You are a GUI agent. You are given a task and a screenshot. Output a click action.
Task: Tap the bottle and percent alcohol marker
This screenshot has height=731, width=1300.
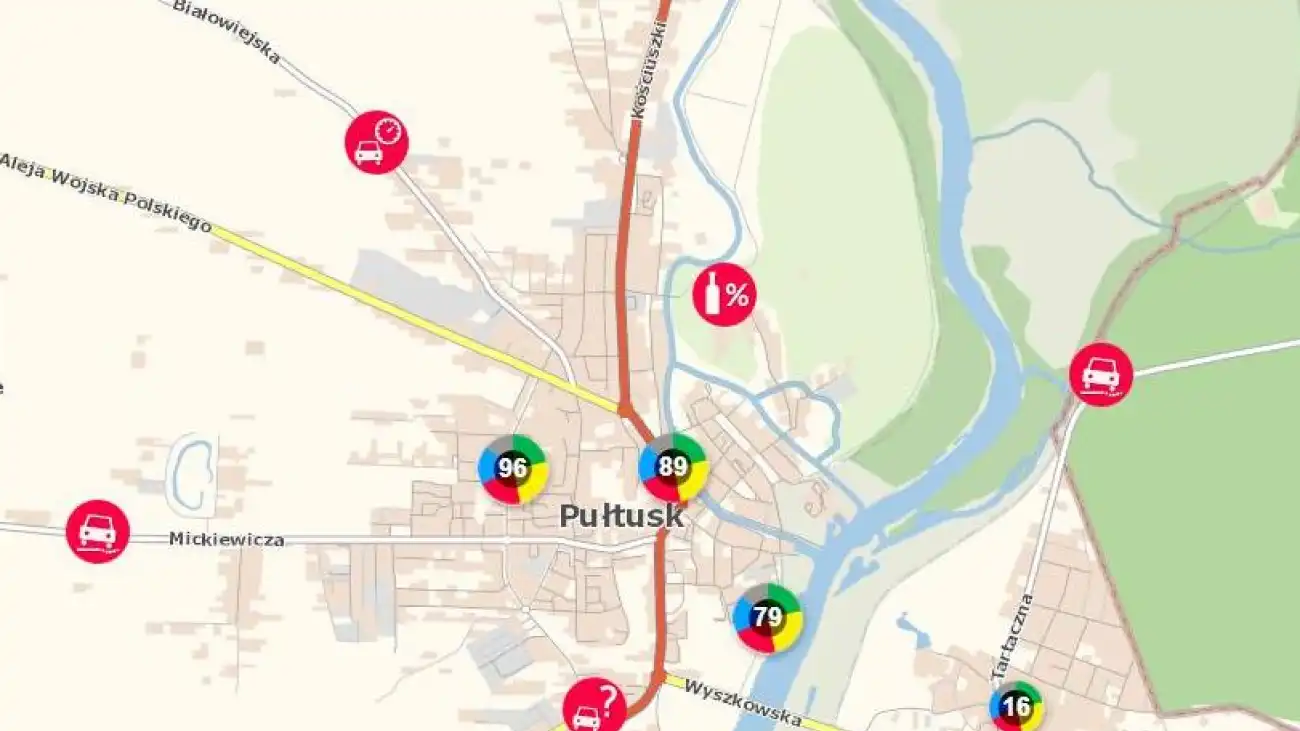[725, 295]
